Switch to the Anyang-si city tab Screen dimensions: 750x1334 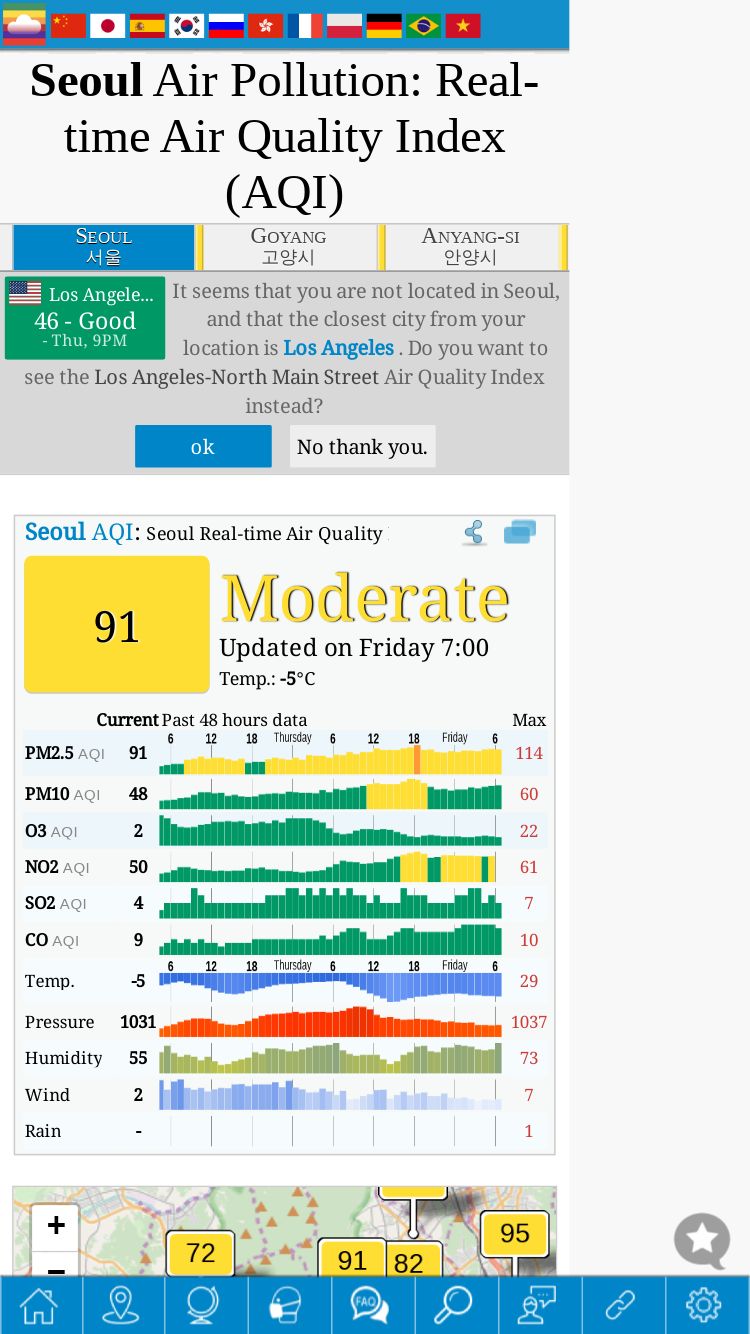(471, 247)
